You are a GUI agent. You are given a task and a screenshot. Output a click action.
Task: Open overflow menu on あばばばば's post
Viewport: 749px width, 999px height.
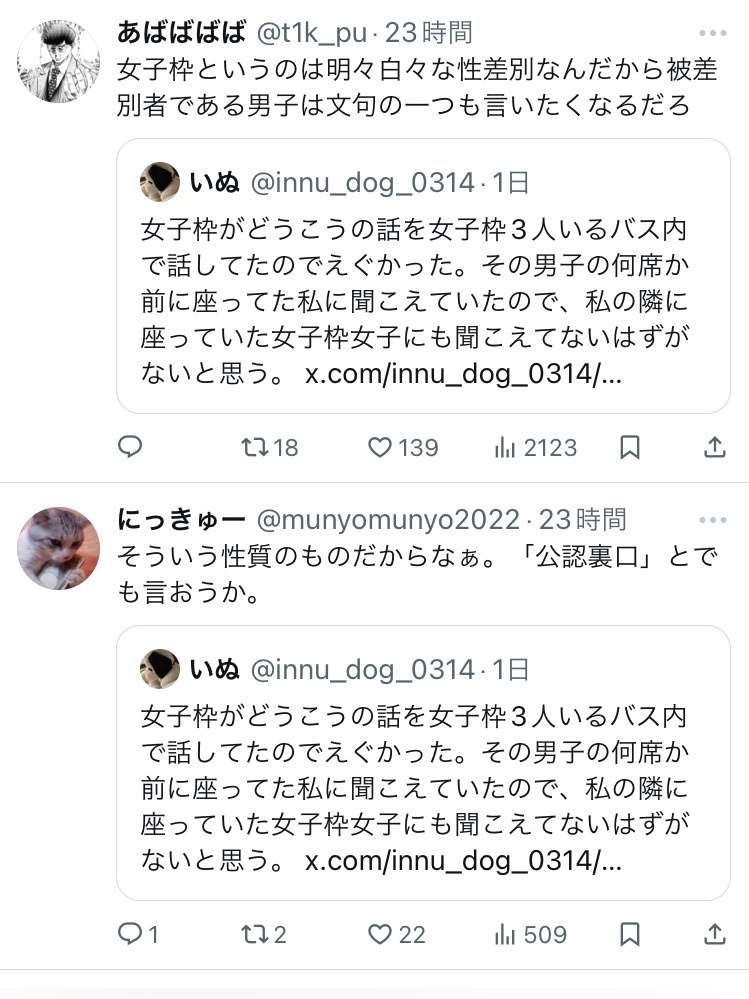click(x=714, y=33)
